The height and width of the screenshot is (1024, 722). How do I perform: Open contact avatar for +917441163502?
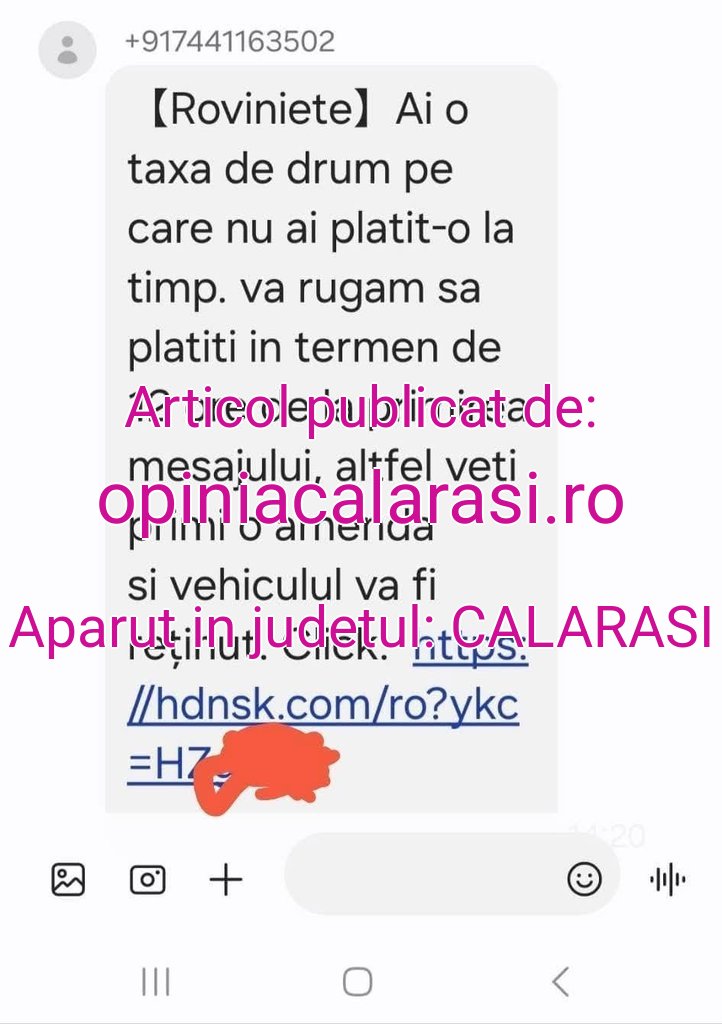67,50
